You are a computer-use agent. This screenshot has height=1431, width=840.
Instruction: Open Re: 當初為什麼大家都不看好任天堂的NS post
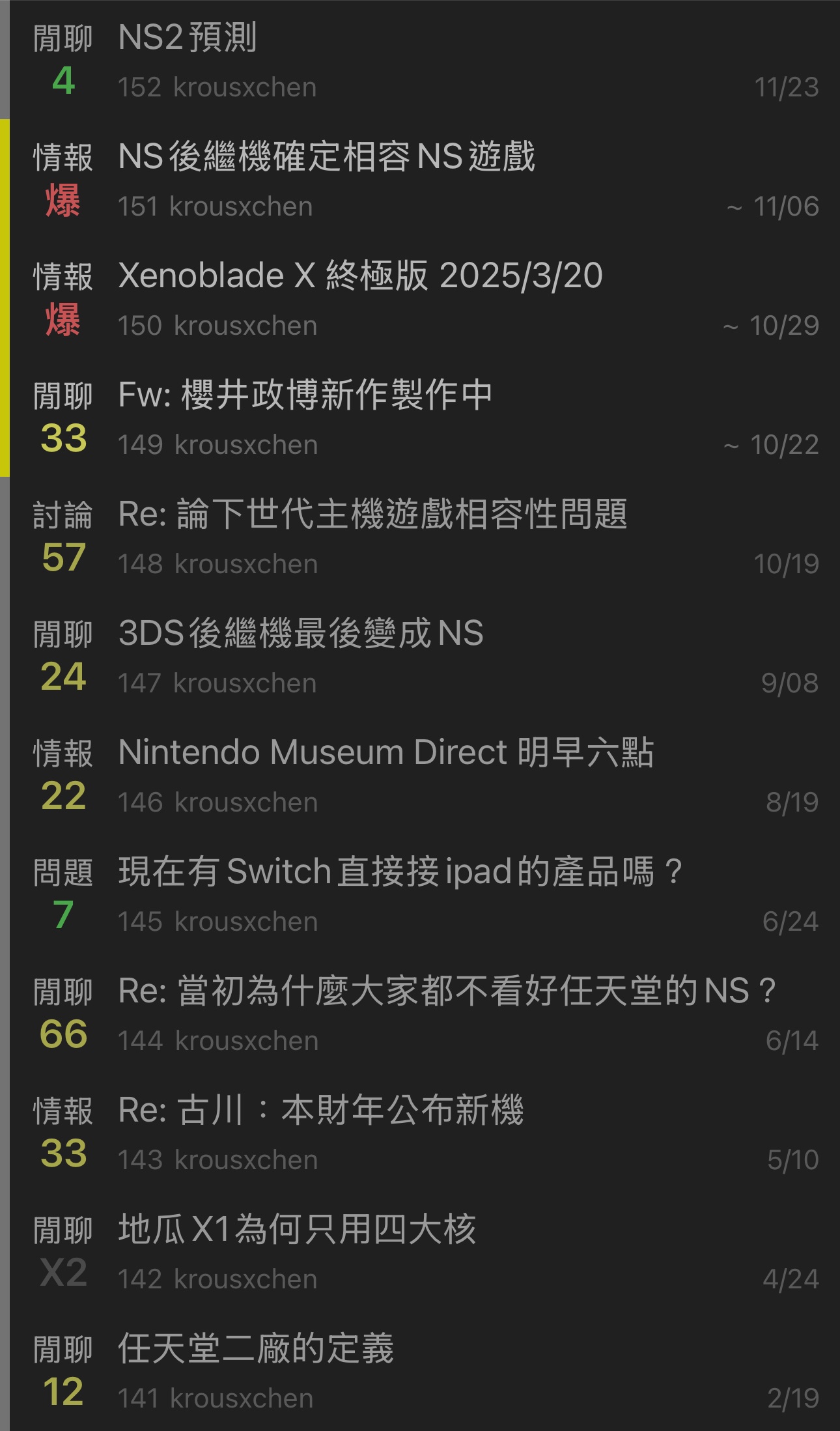coord(447,991)
